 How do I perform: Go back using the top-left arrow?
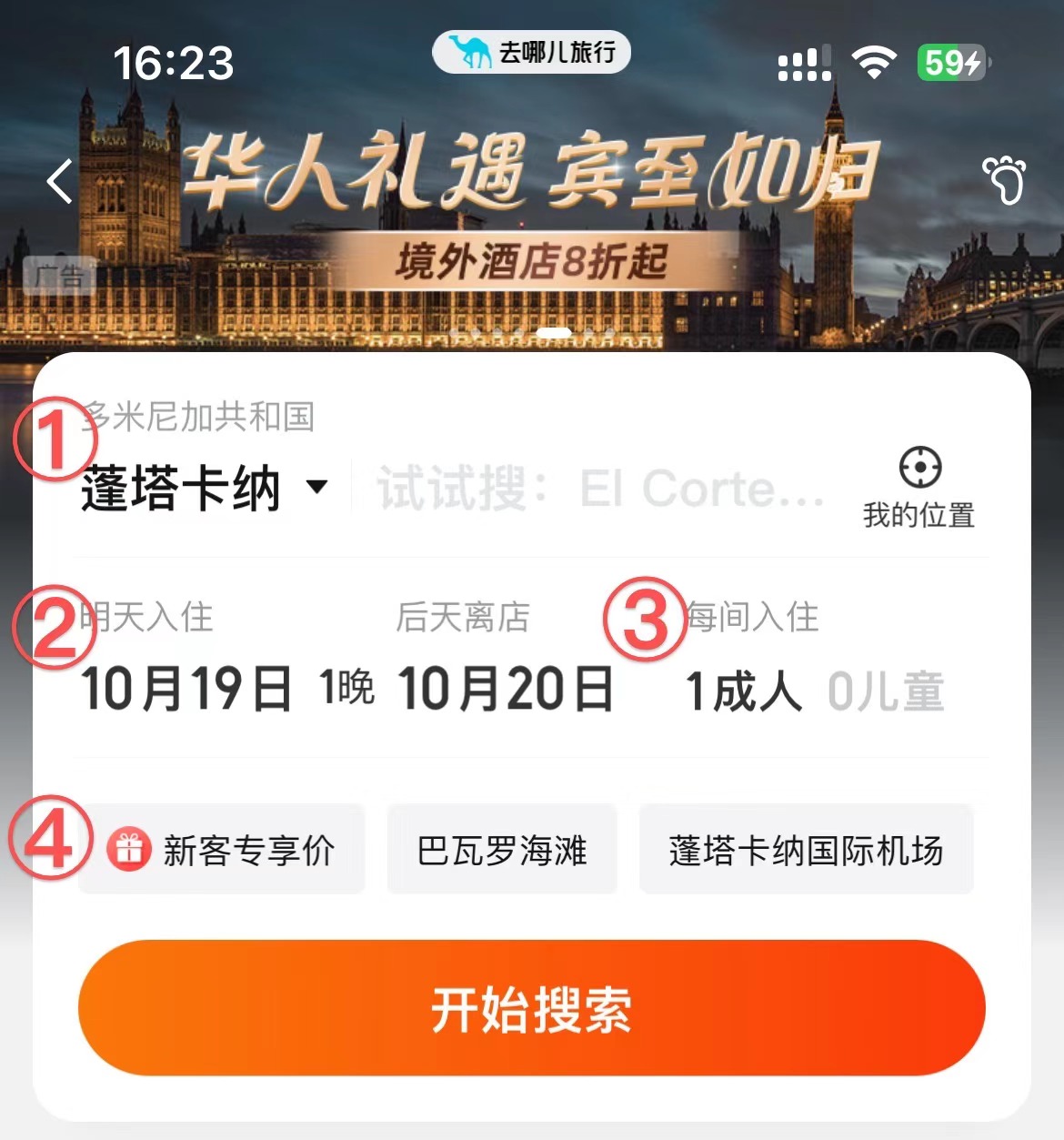coord(60,180)
